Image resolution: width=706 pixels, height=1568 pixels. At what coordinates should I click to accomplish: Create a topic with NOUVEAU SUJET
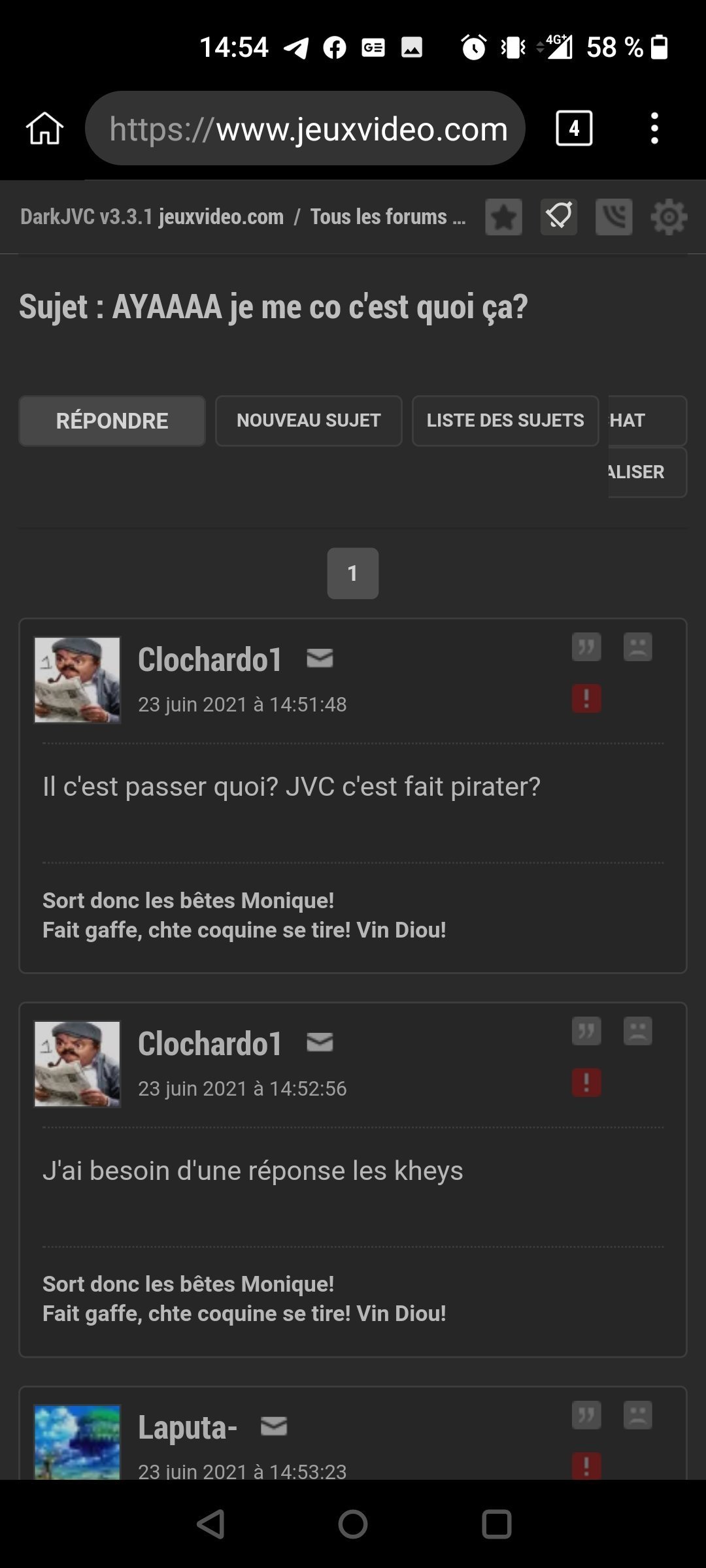coord(309,421)
